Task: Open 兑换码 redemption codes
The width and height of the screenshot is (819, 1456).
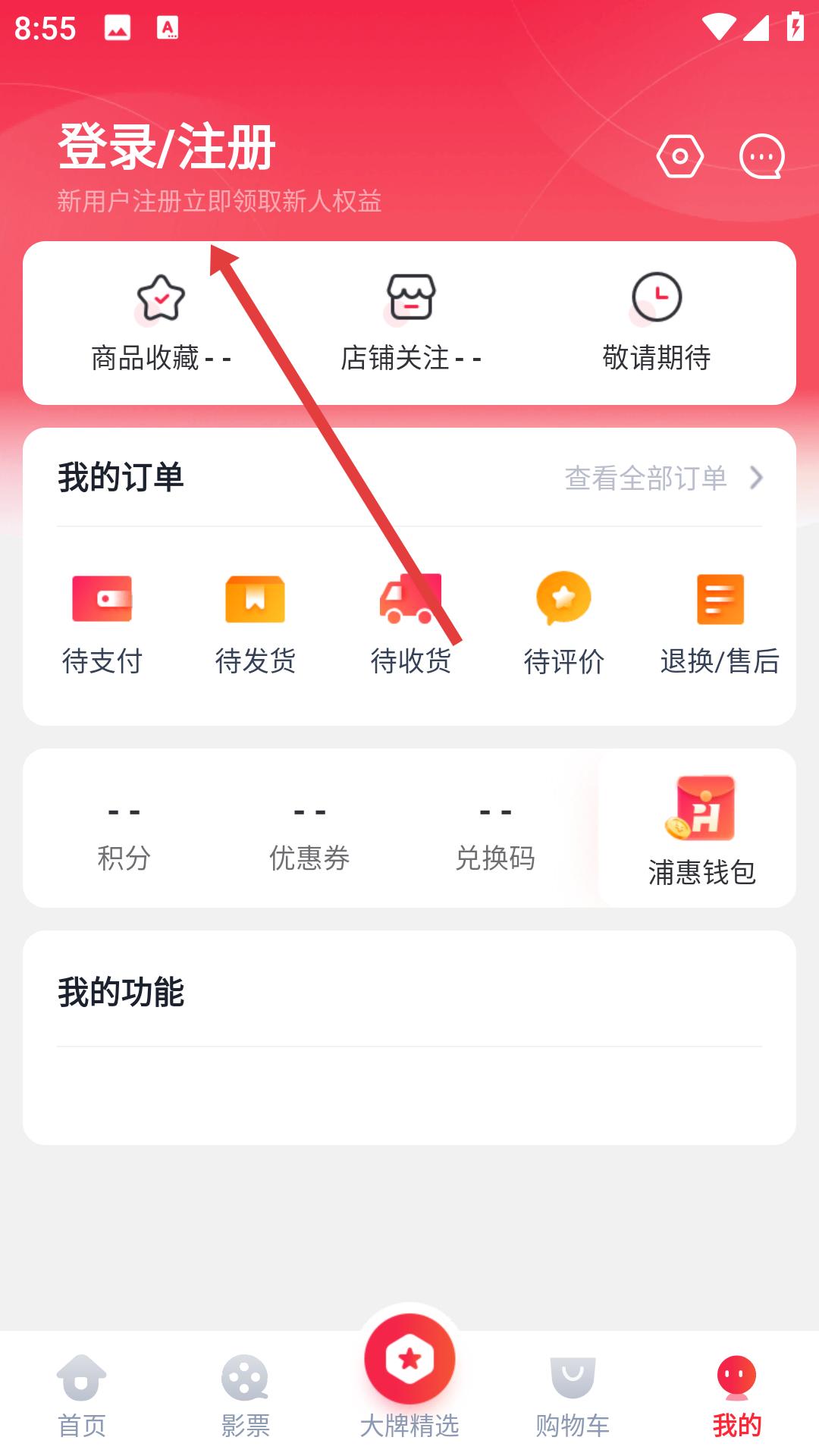Action: click(x=495, y=834)
